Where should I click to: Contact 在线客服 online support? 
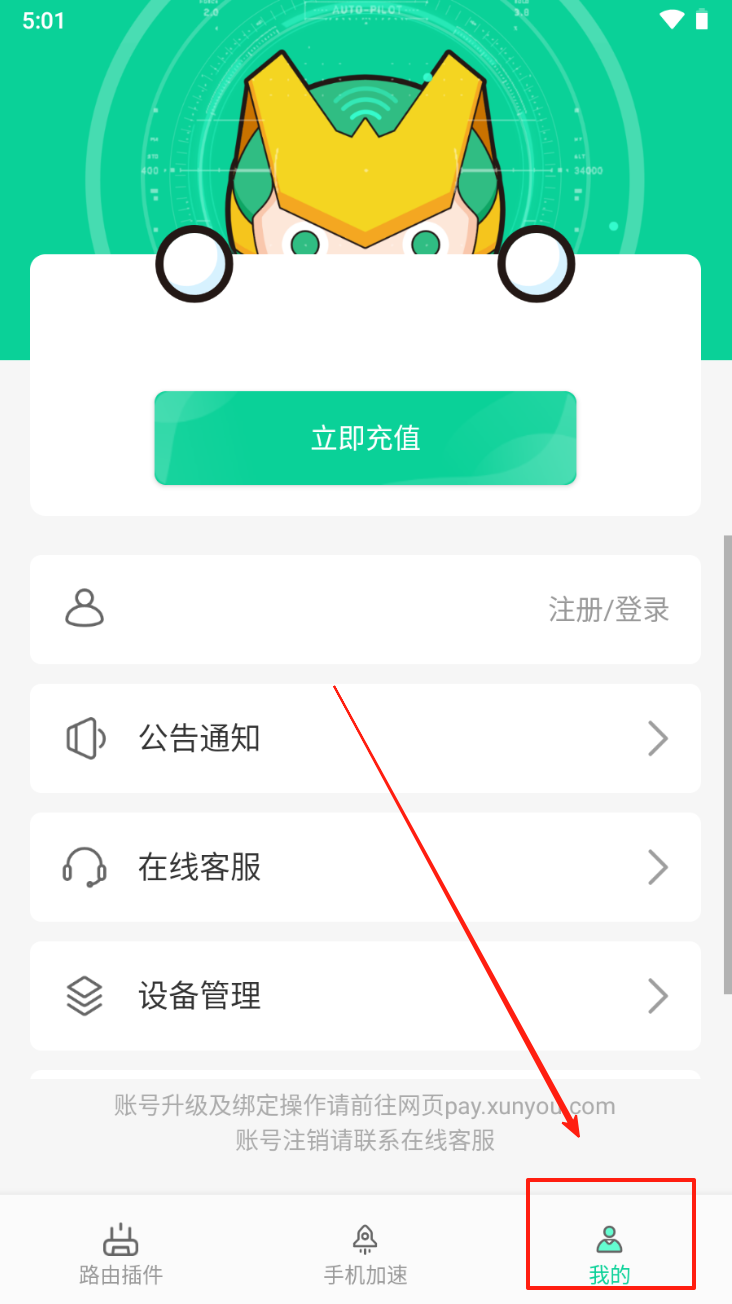tap(365, 867)
